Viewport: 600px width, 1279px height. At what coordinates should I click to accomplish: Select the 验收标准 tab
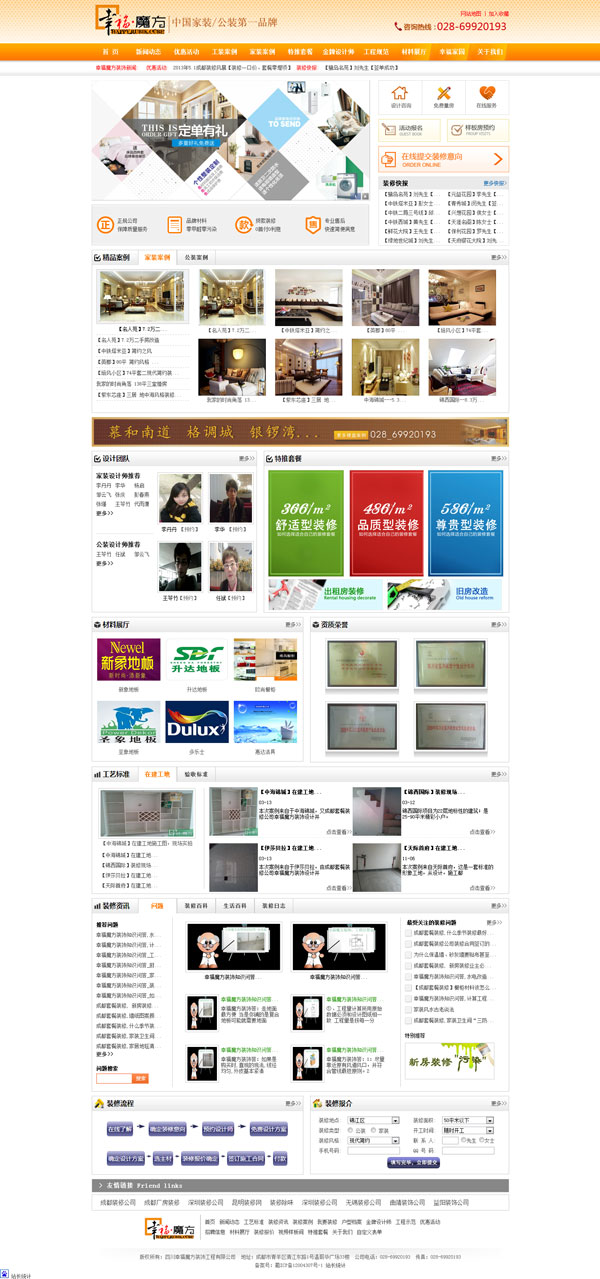pos(196,774)
